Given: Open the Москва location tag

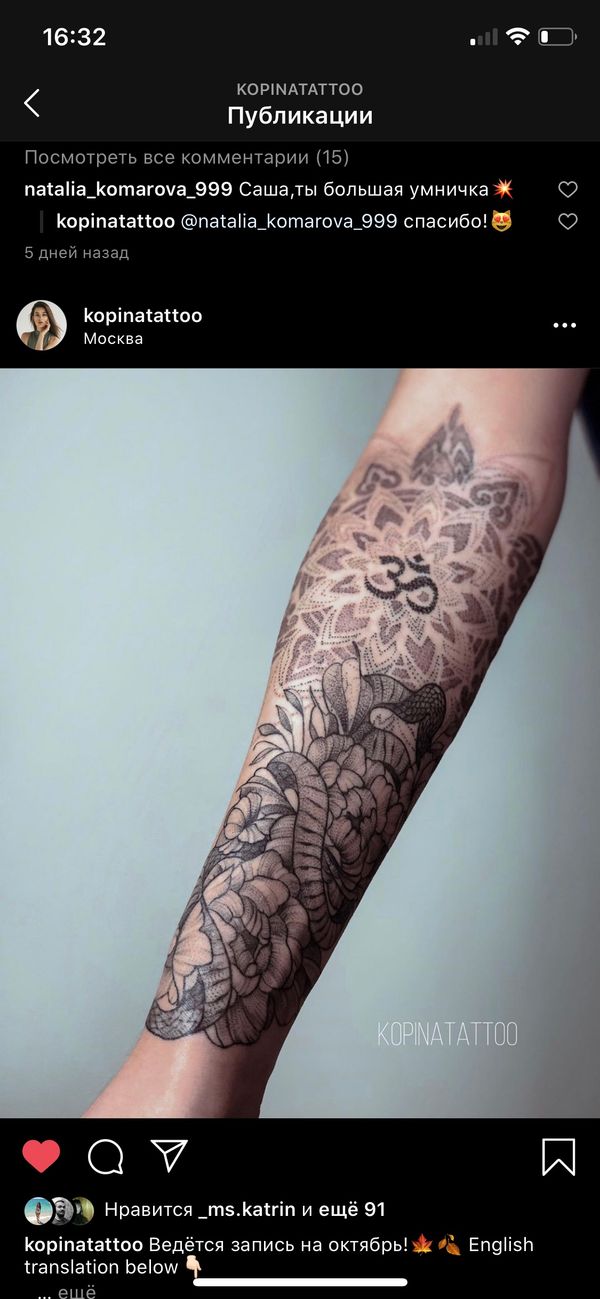Looking at the screenshot, I should click(113, 339).
